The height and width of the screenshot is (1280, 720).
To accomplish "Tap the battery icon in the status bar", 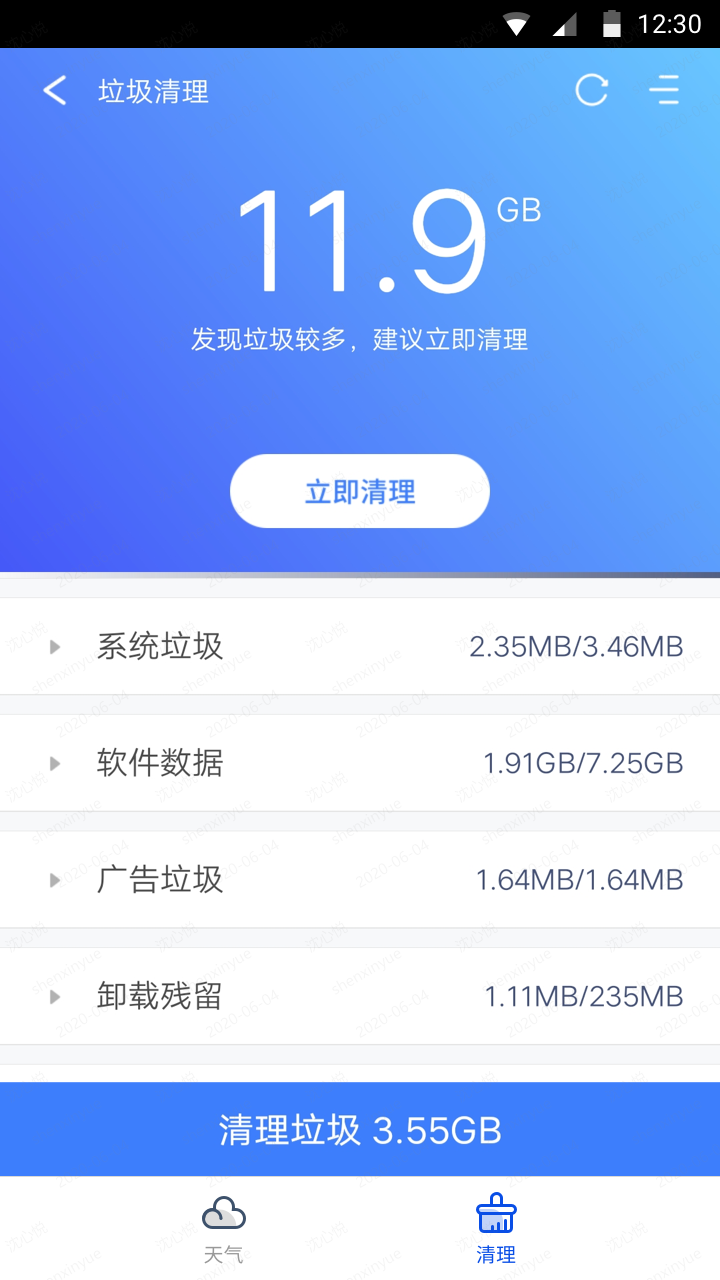I will [x=613, y=24].
